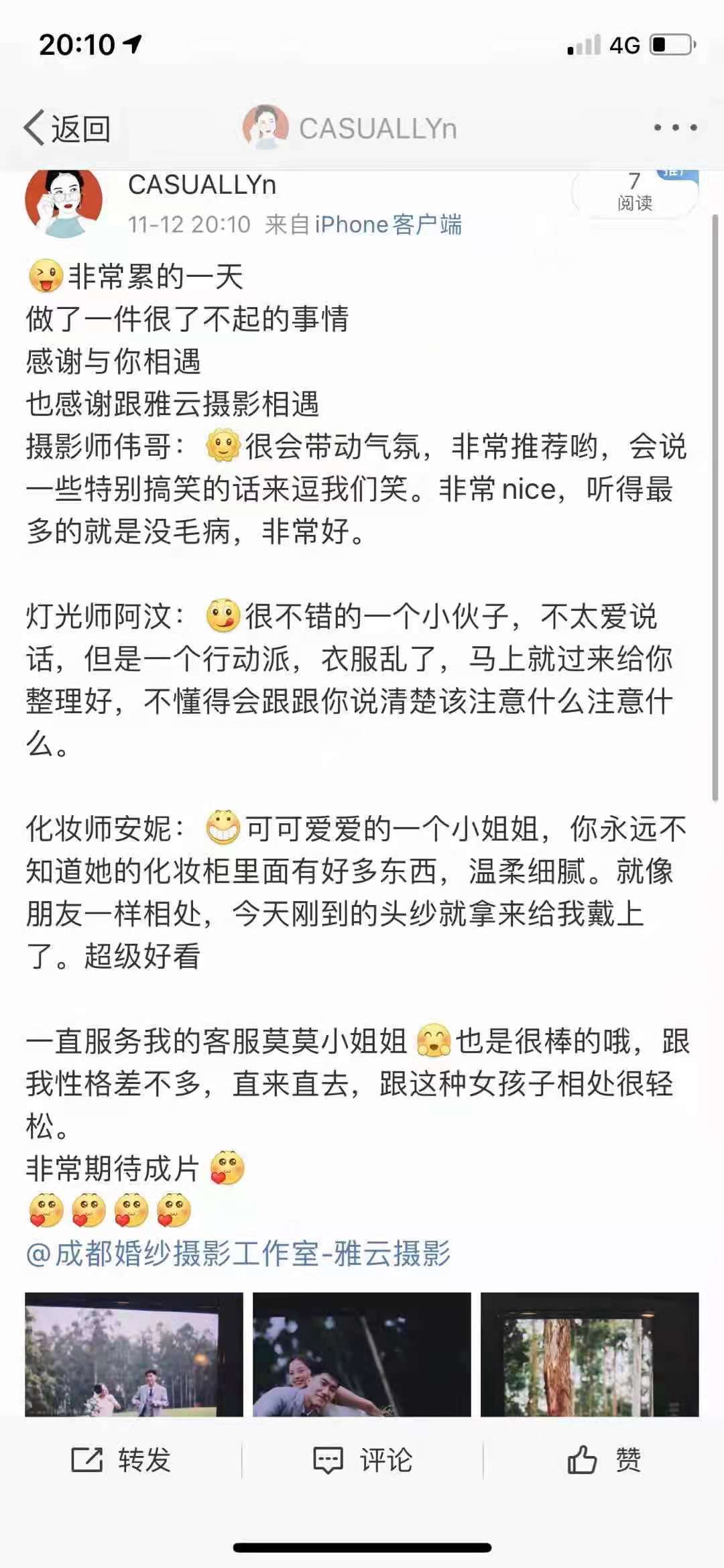Open the three-dot overflow menu
724x1568 pixels.
point(674,127)
